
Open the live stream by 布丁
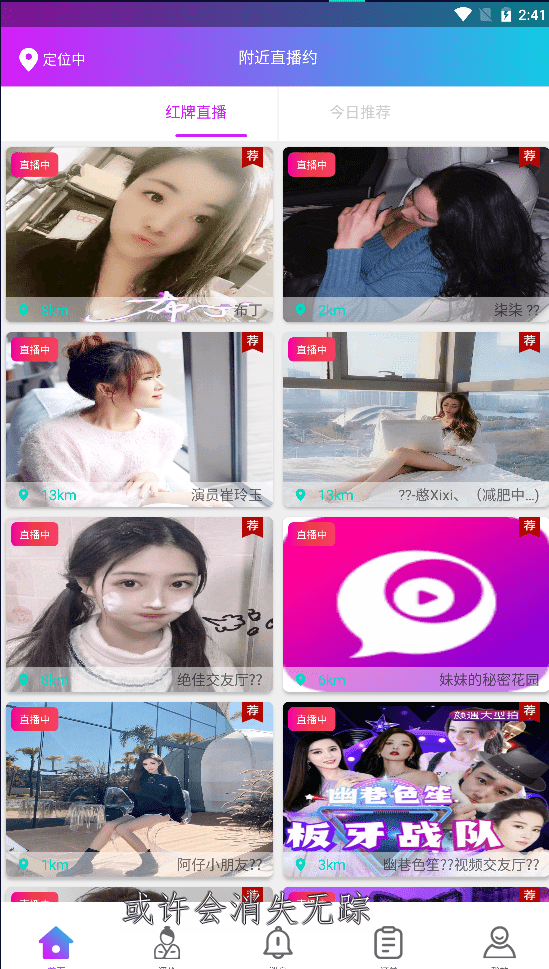pos(140,234)
